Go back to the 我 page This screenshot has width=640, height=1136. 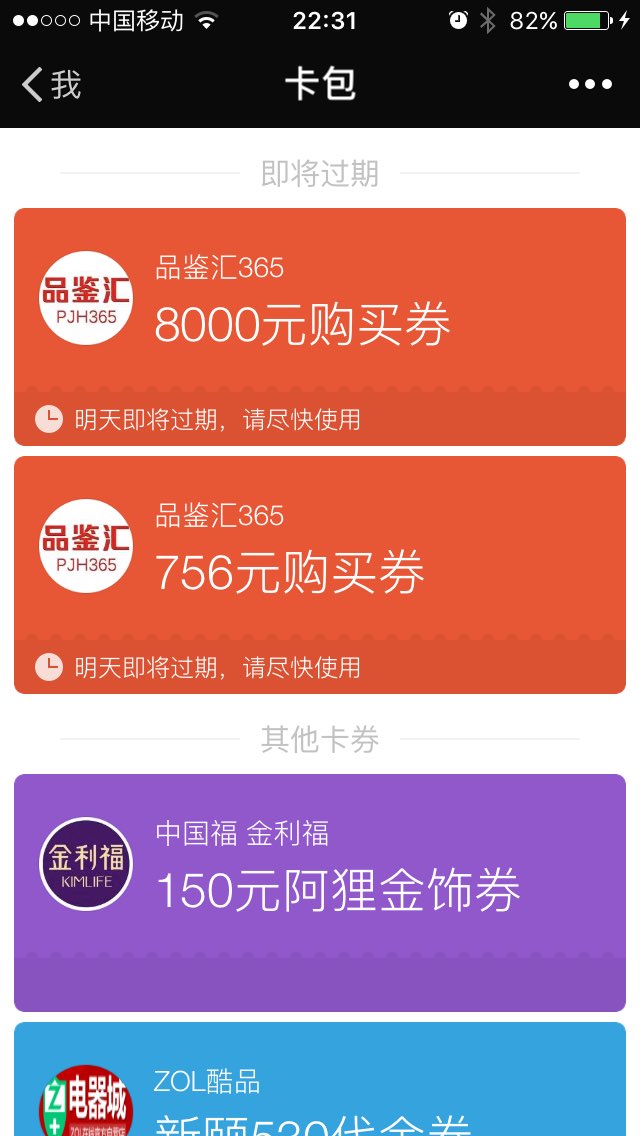pos(51,85)
